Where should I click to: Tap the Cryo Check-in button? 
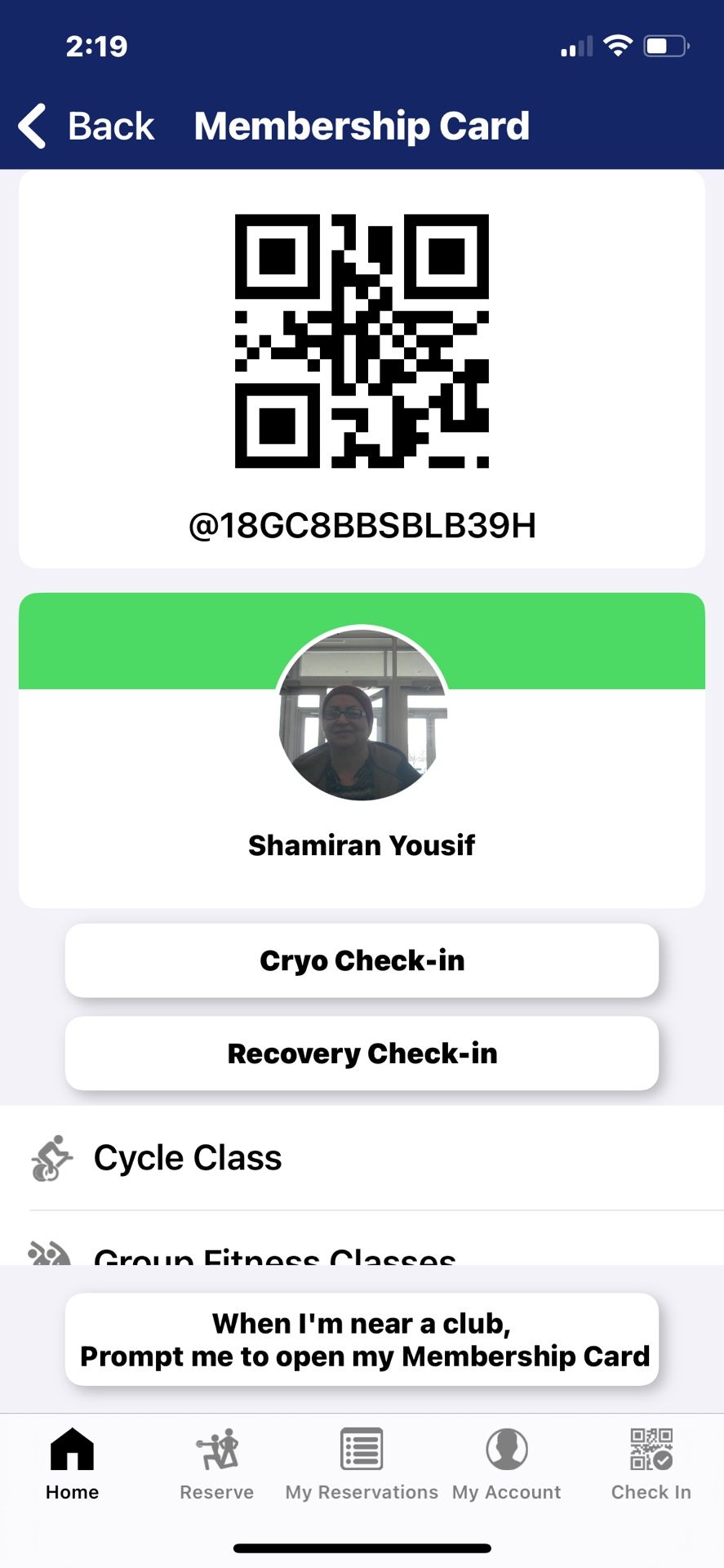click(362, 960)
